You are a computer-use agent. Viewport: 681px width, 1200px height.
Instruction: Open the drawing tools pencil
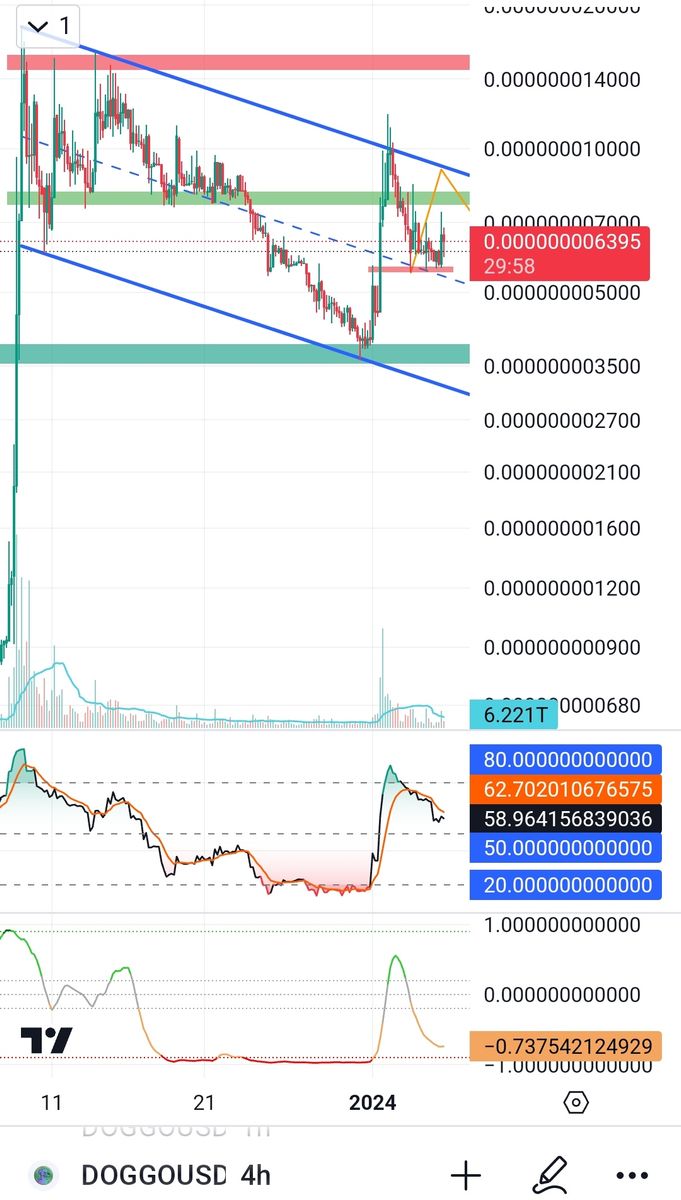point(549,1174)
